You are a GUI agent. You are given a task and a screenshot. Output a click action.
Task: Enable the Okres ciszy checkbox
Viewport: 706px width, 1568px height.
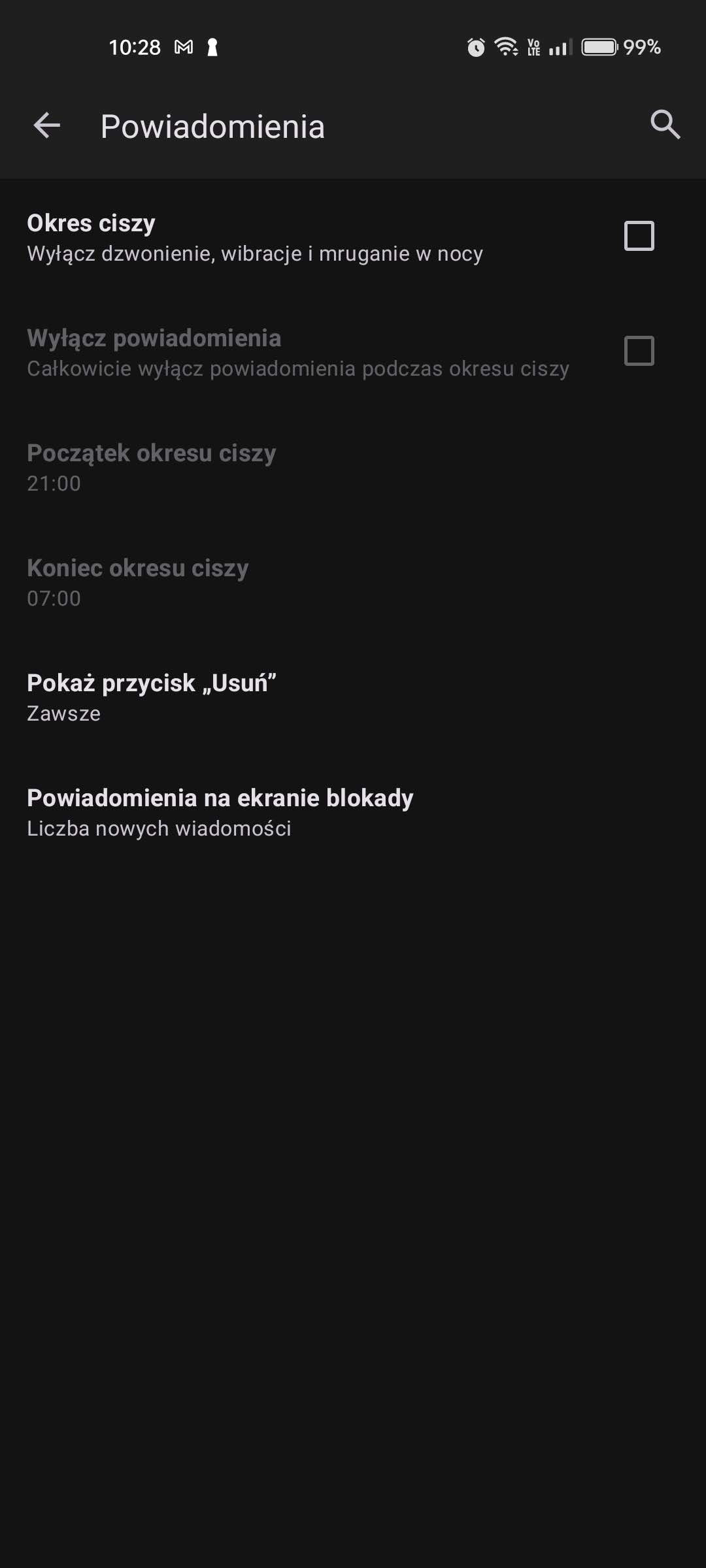click(x=639, y=236)
